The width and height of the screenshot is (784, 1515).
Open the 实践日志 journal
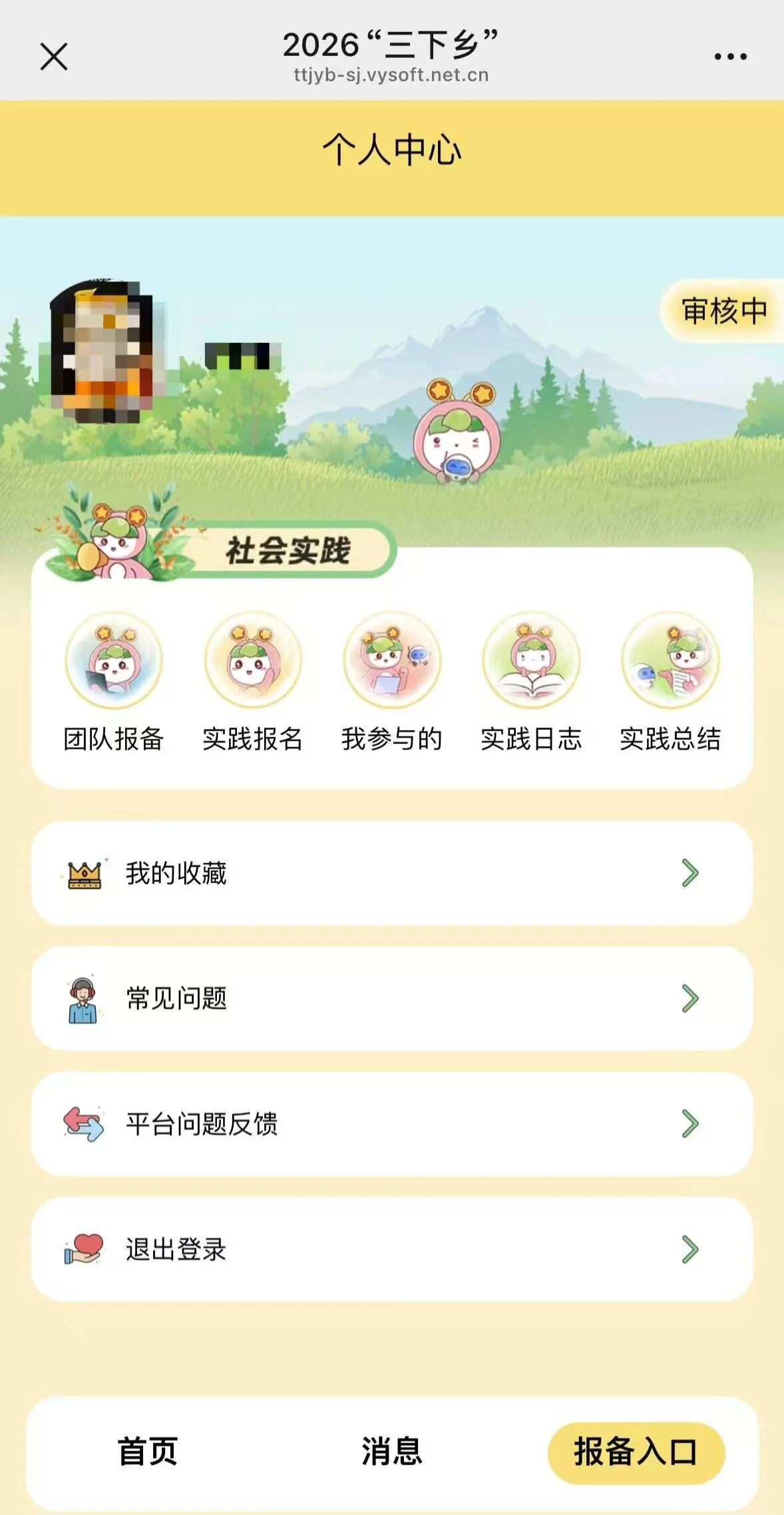[531, 683]
